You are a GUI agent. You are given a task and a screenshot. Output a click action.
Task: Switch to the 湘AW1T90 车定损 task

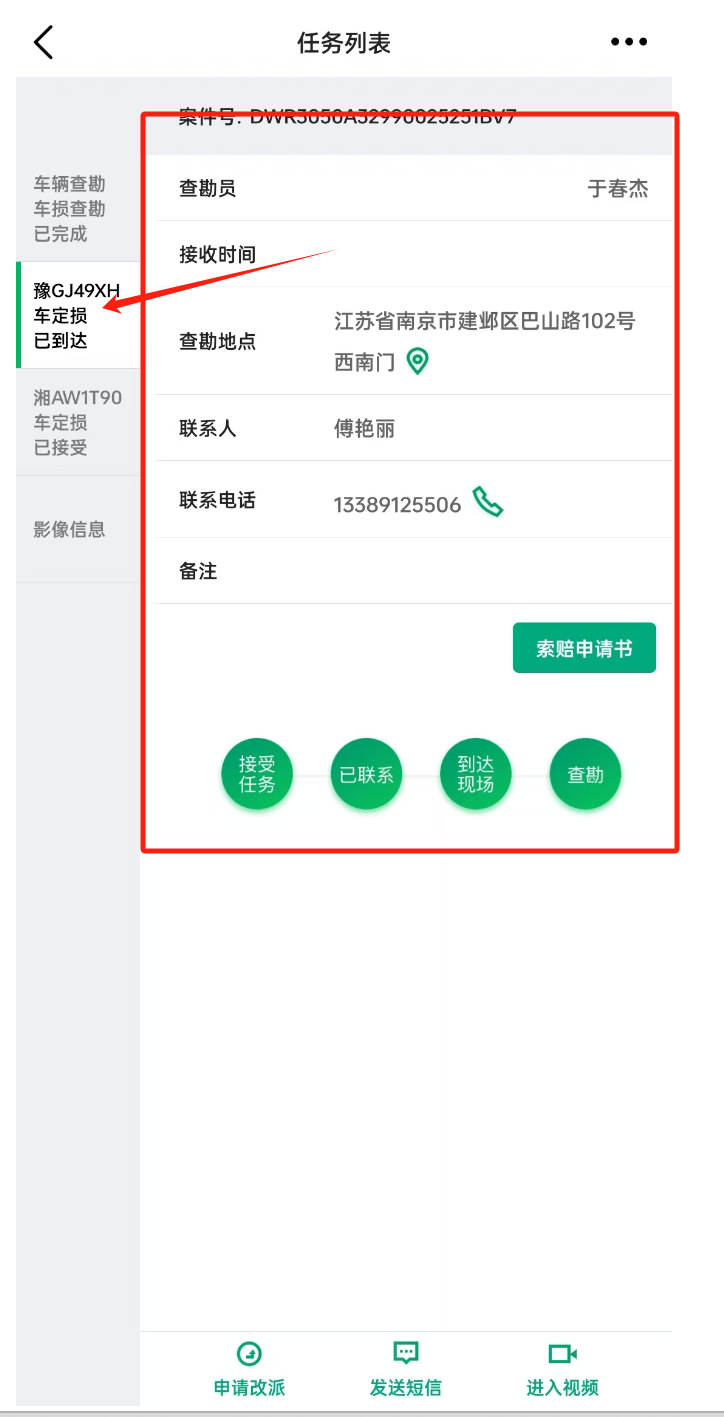pyautogui.click(x=78, y=422)
